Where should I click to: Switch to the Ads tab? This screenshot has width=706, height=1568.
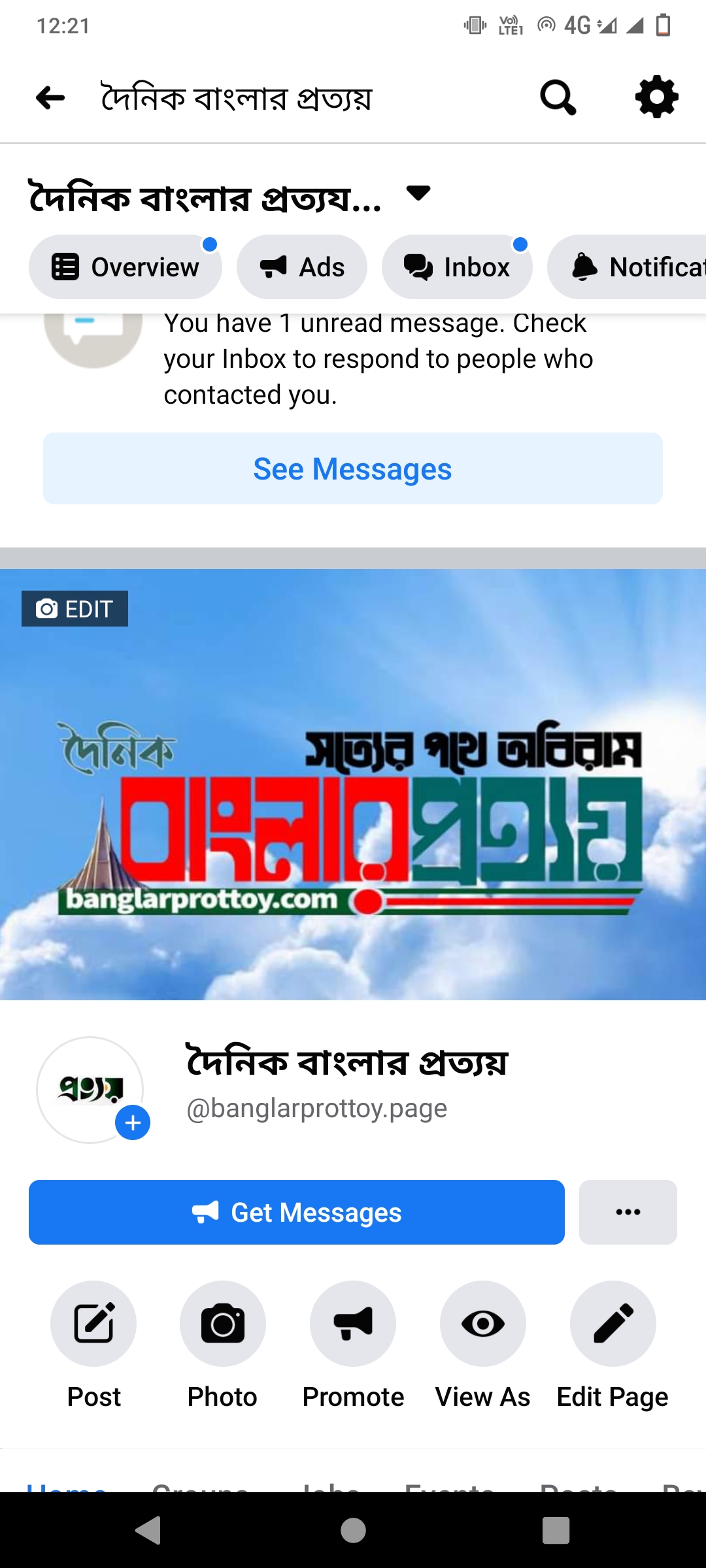302,267
